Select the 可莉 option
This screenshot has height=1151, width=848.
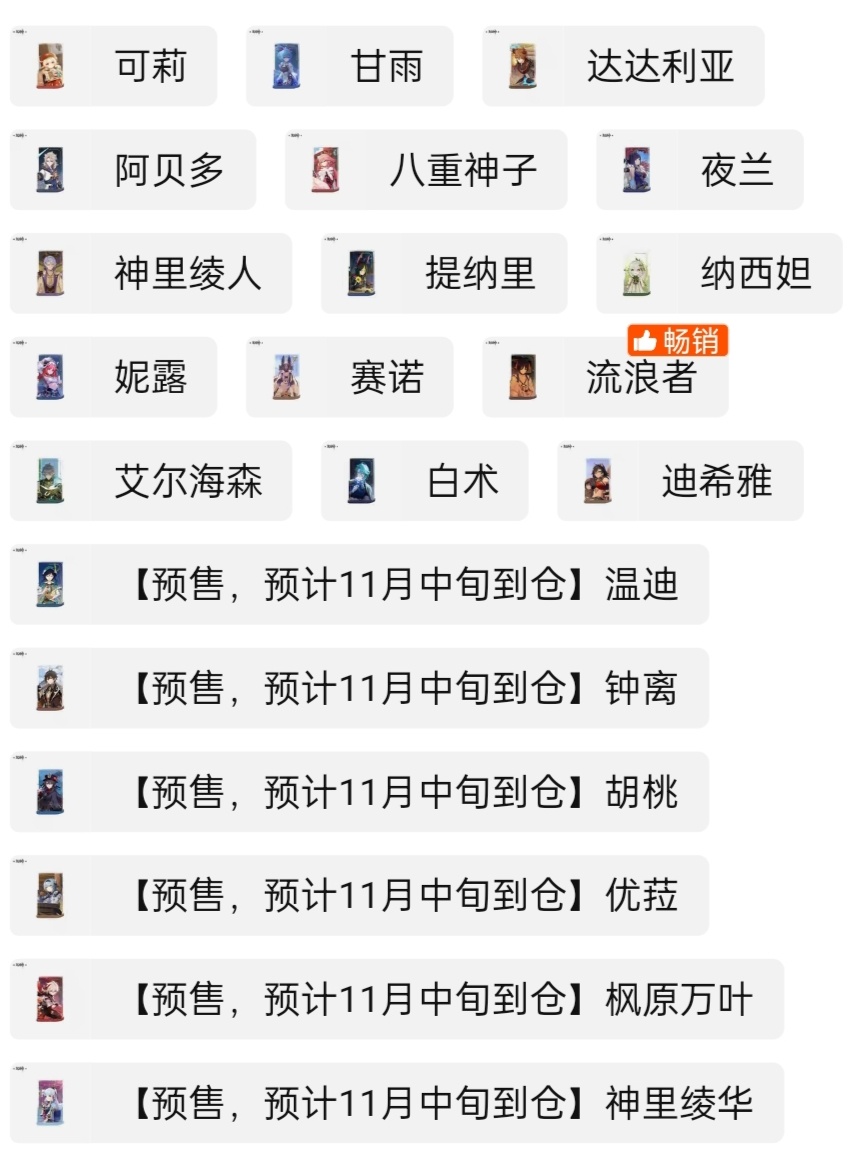pyautogui.click(x=113, y=66)
